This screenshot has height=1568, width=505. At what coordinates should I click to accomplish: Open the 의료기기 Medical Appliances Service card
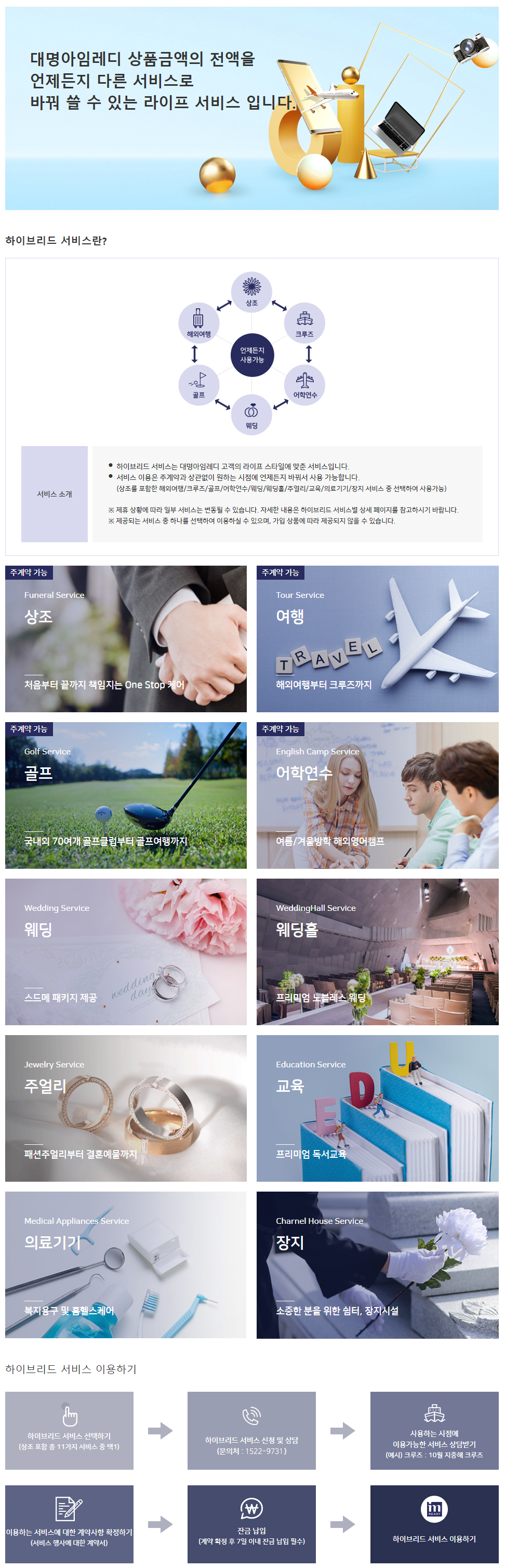[126, 1265]
